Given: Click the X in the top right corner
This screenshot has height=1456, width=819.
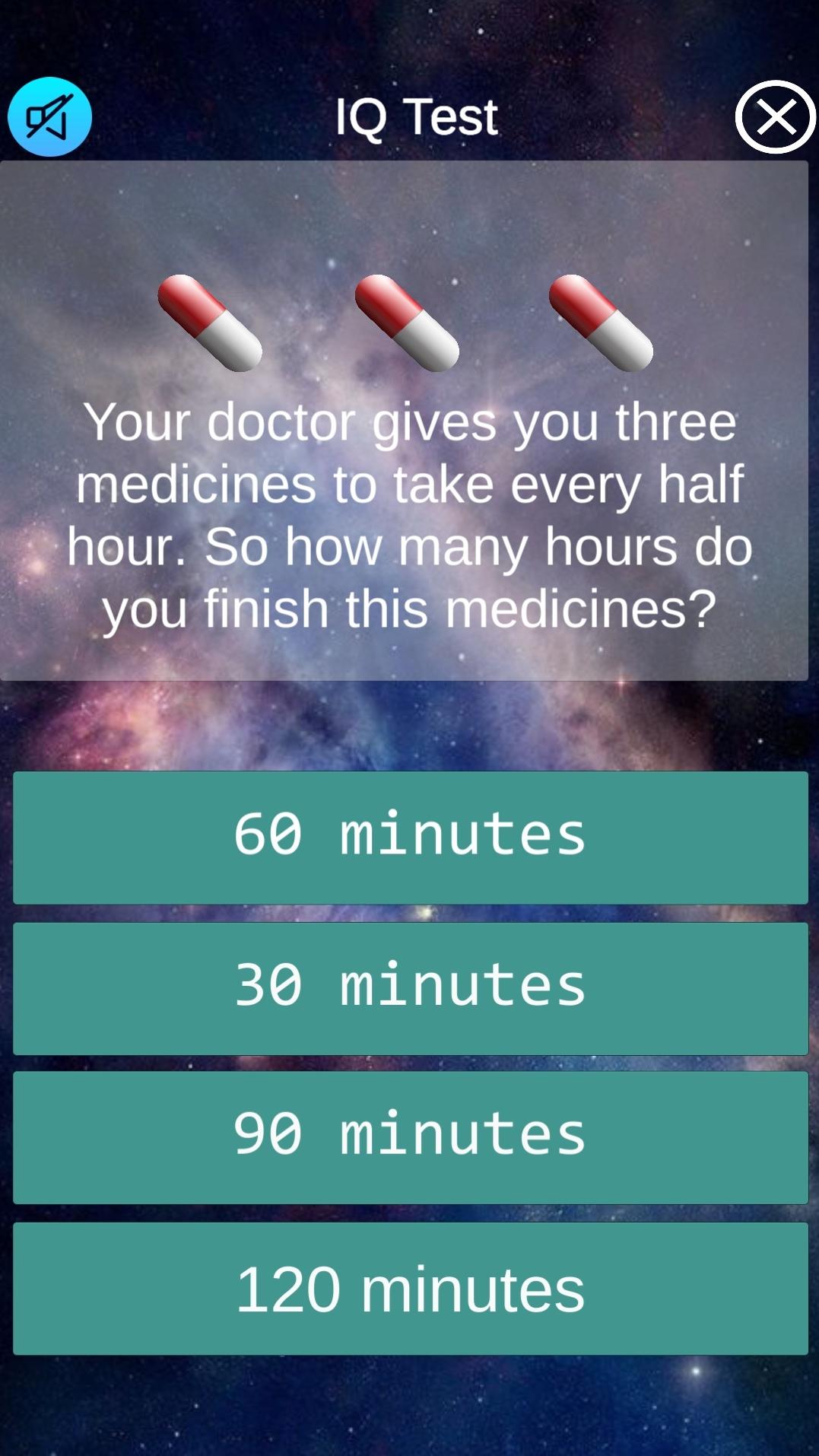Looking at the screenshot, I should tap(775, 116).
